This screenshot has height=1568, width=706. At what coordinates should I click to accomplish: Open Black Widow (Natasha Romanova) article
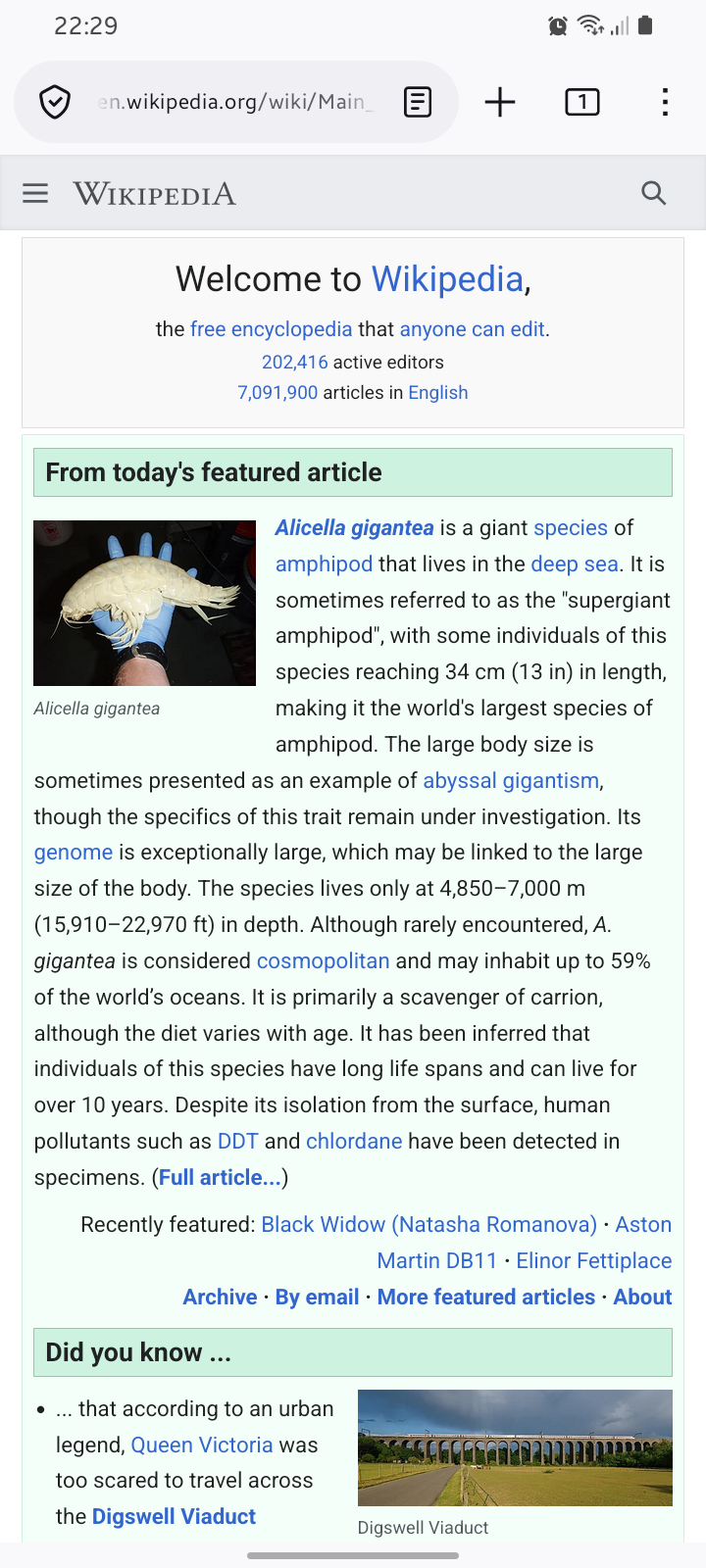(429, 1225)
